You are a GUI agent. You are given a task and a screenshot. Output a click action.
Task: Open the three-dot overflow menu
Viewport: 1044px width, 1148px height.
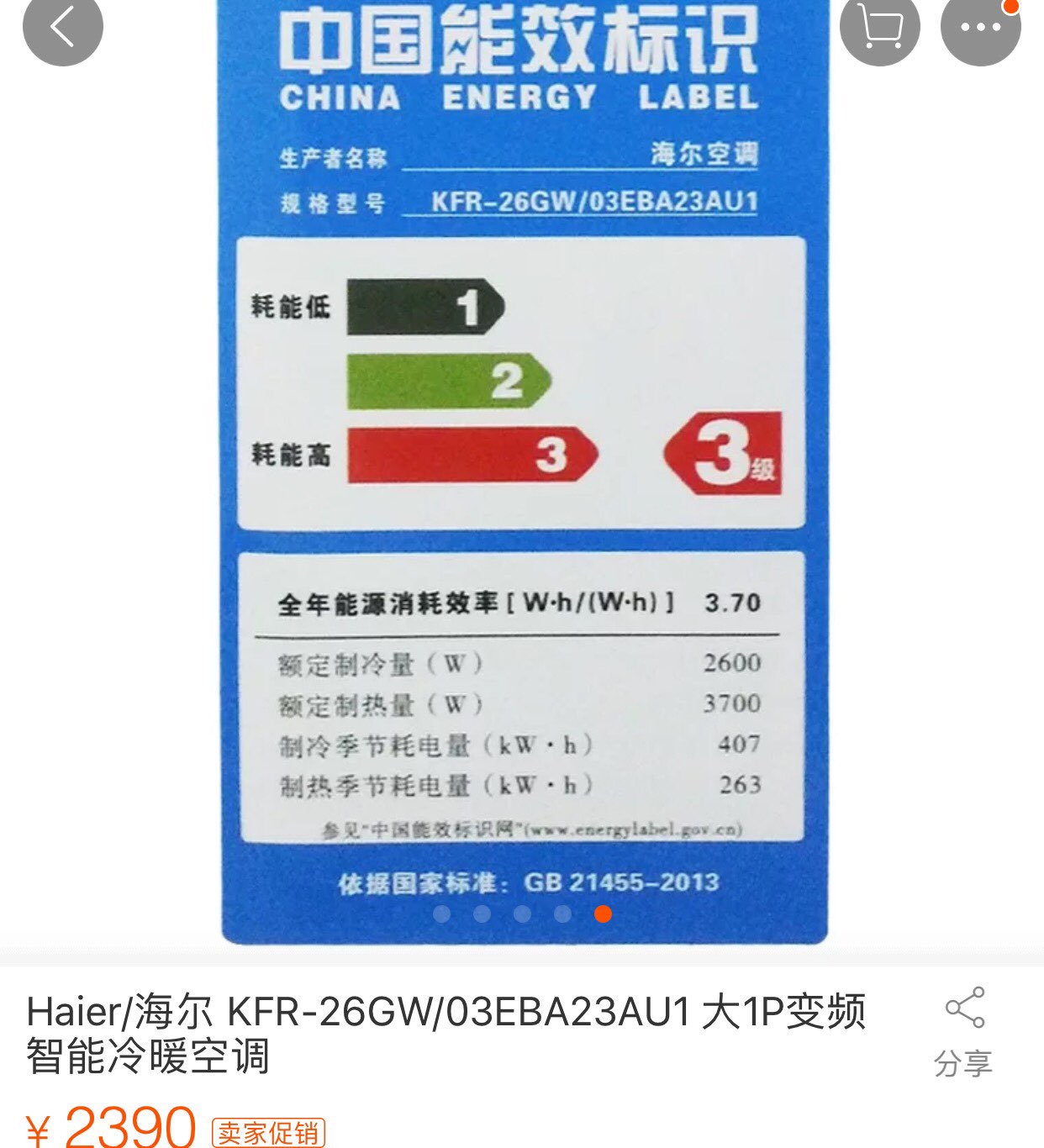click(980, 27)
